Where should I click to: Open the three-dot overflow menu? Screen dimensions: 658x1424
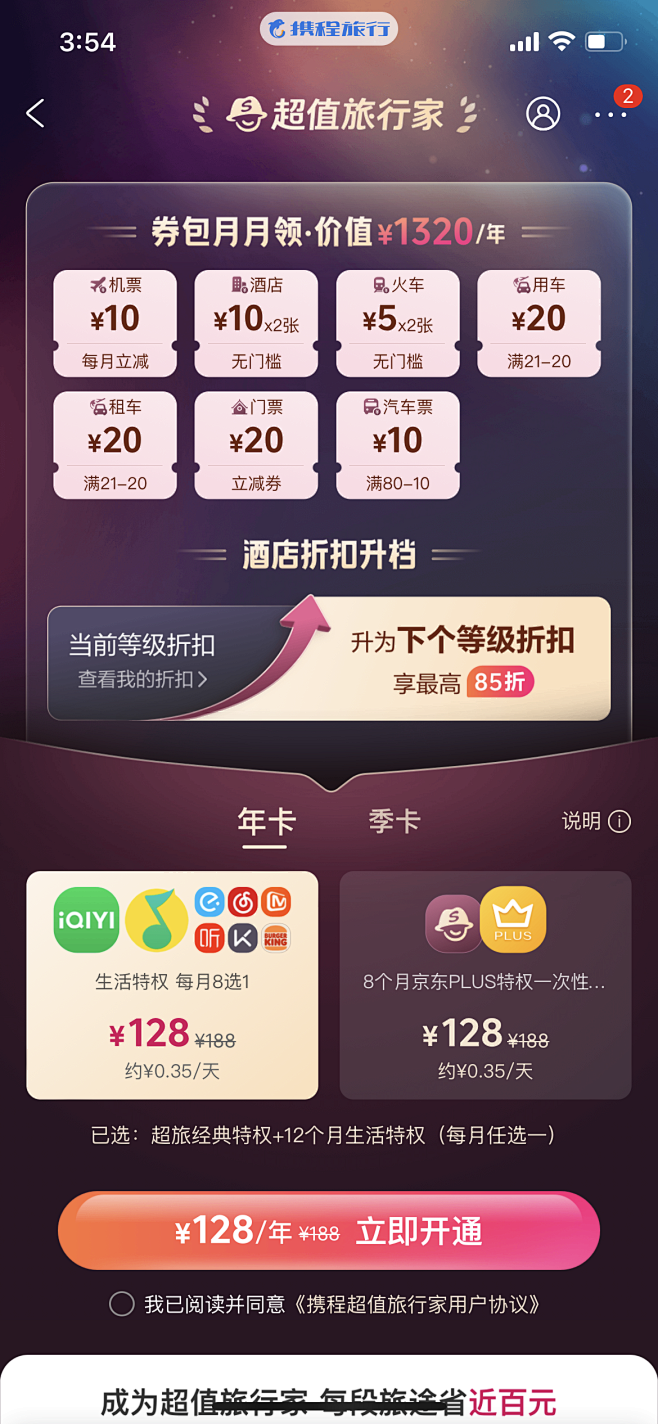click(610, 115)
